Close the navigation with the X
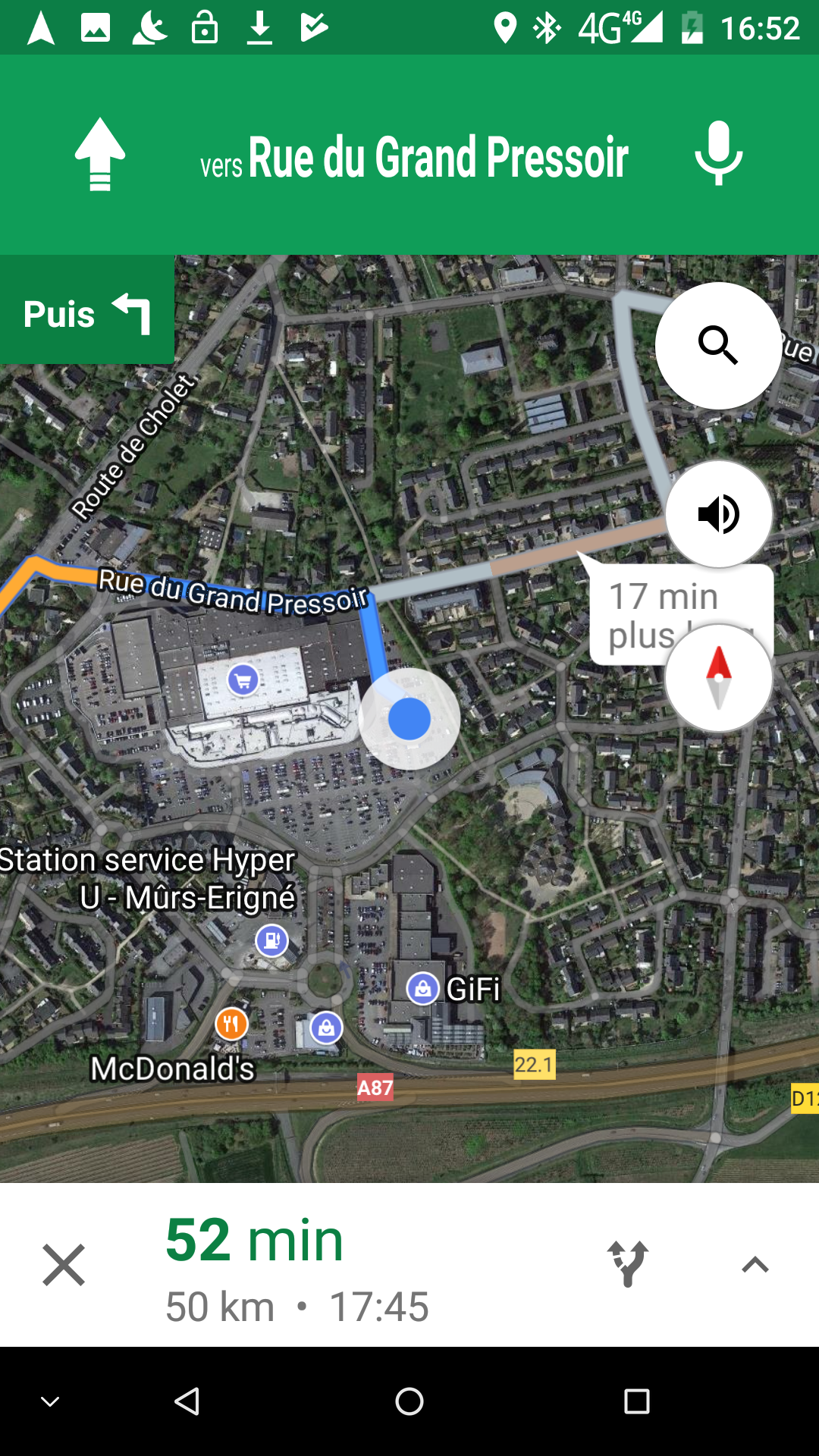 (x=64, y=1265)
